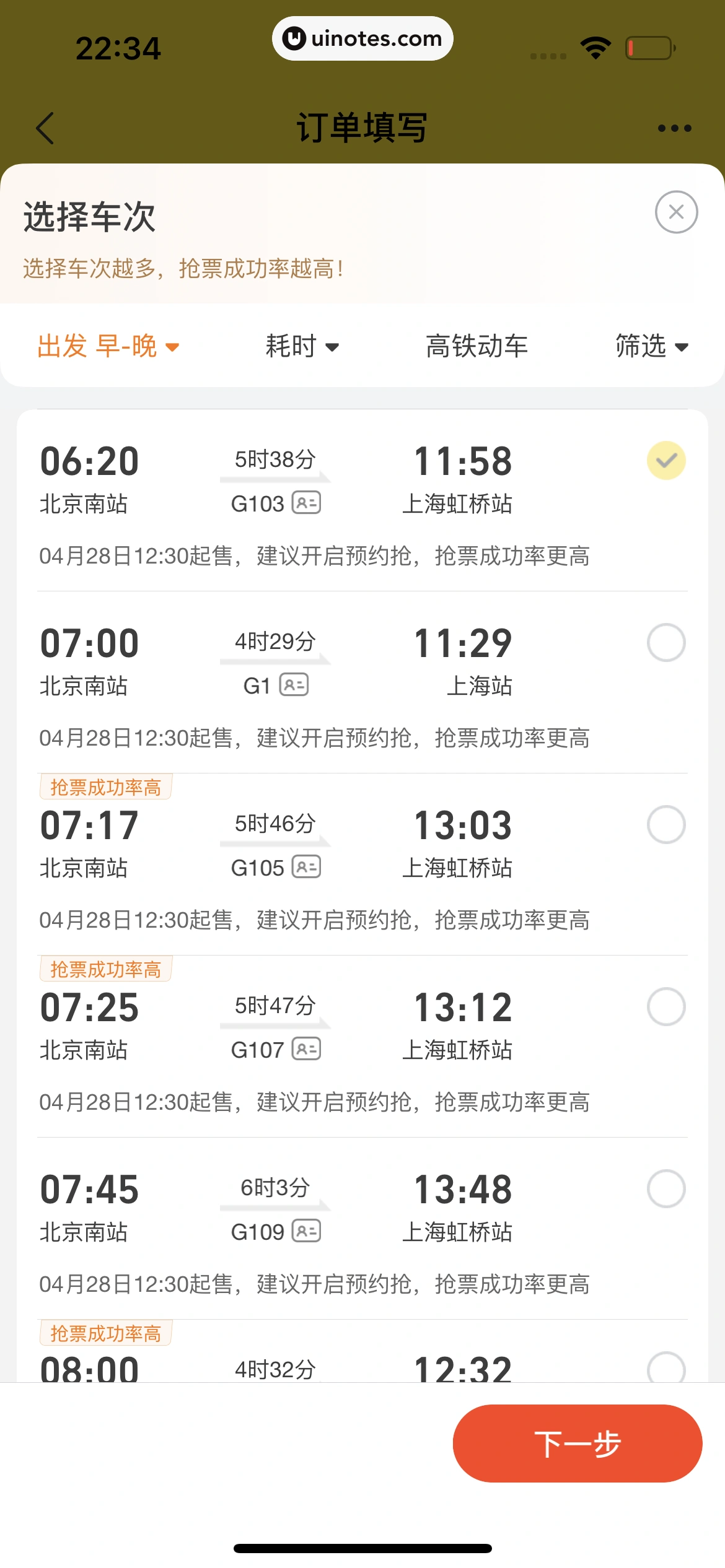
Task: Select the G105 07:17 train
Action: coord(666,825)
